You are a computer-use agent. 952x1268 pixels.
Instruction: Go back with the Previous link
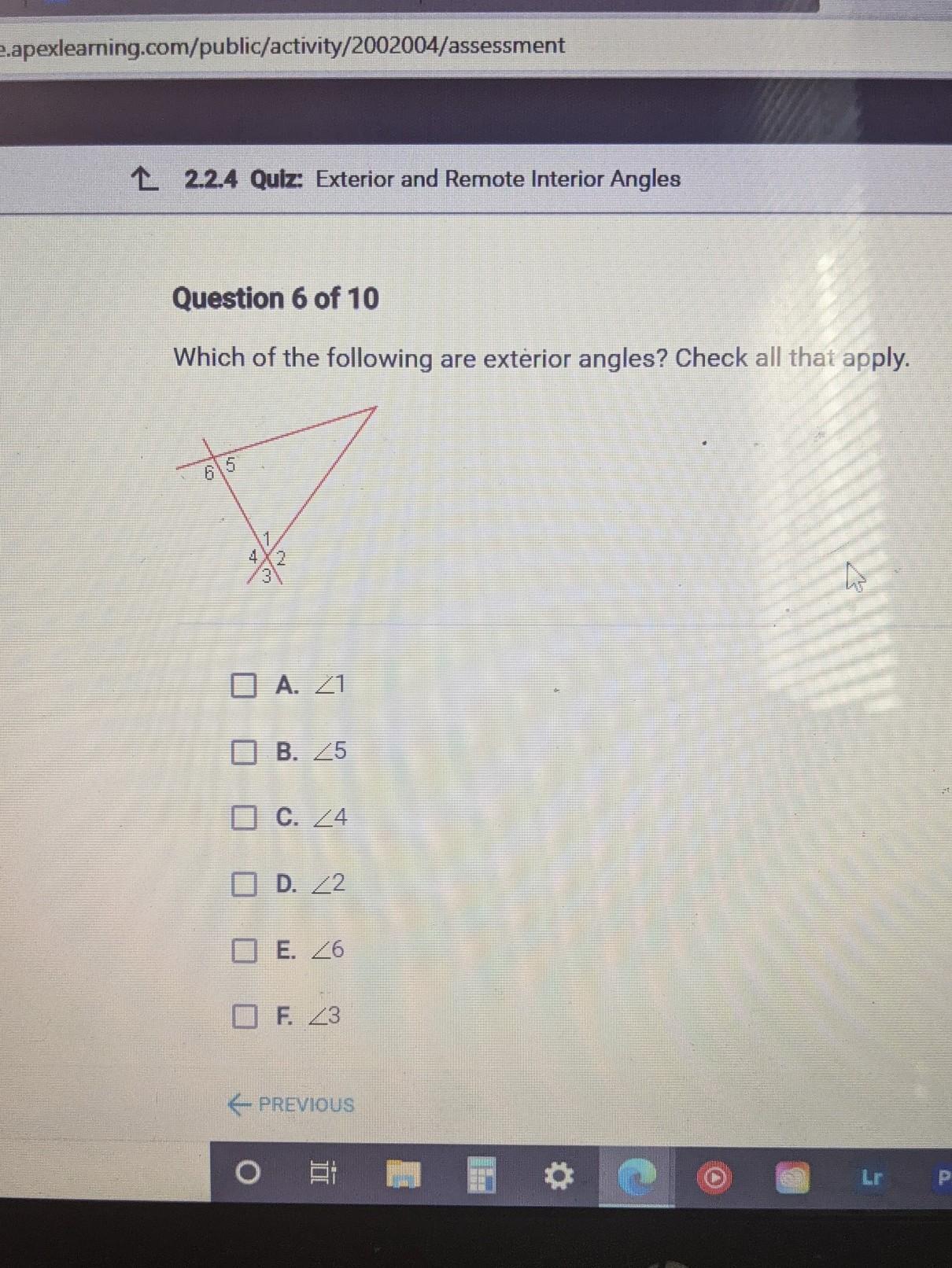point(291,1104)
